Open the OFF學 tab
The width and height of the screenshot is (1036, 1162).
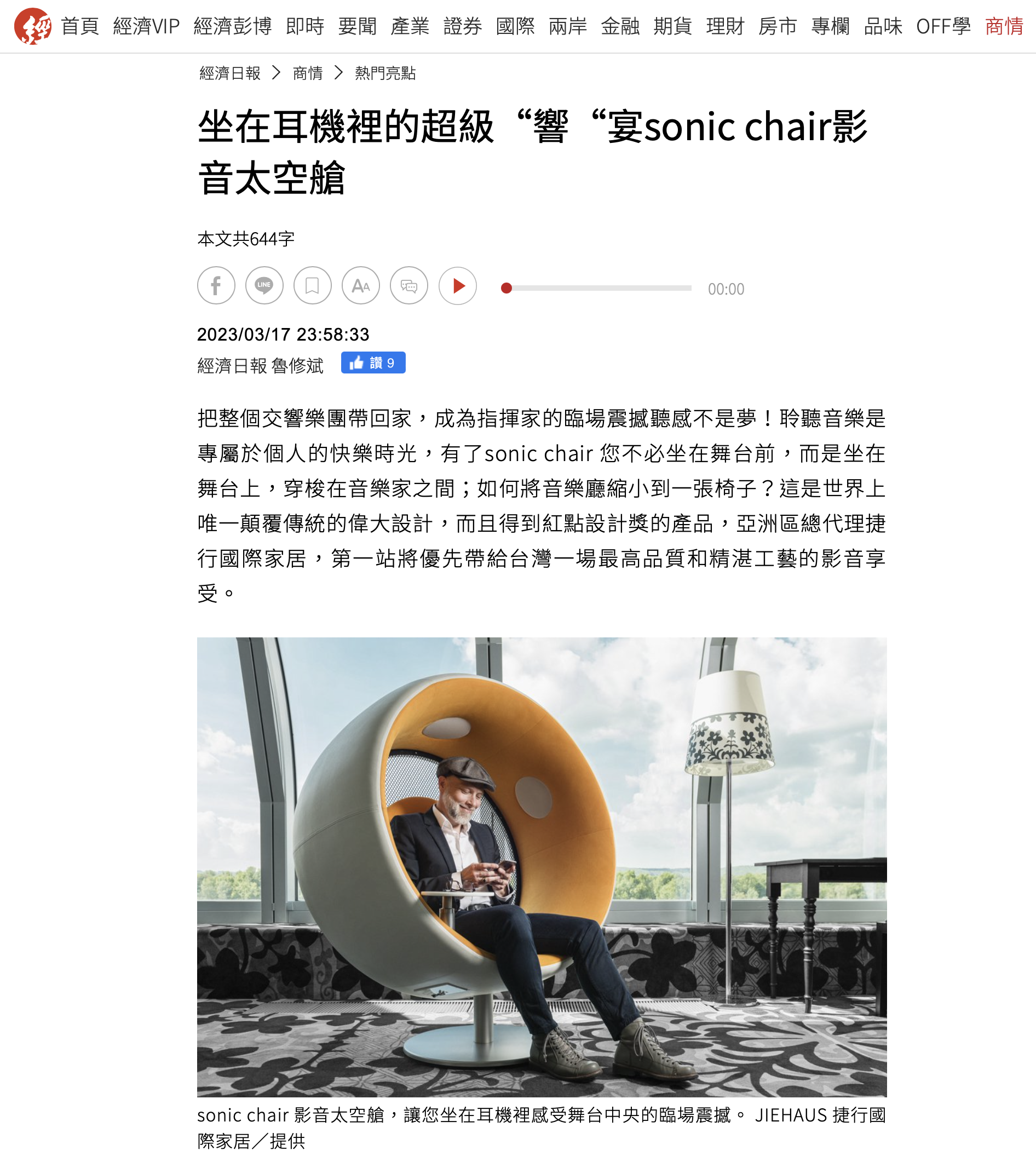point(943,26)
